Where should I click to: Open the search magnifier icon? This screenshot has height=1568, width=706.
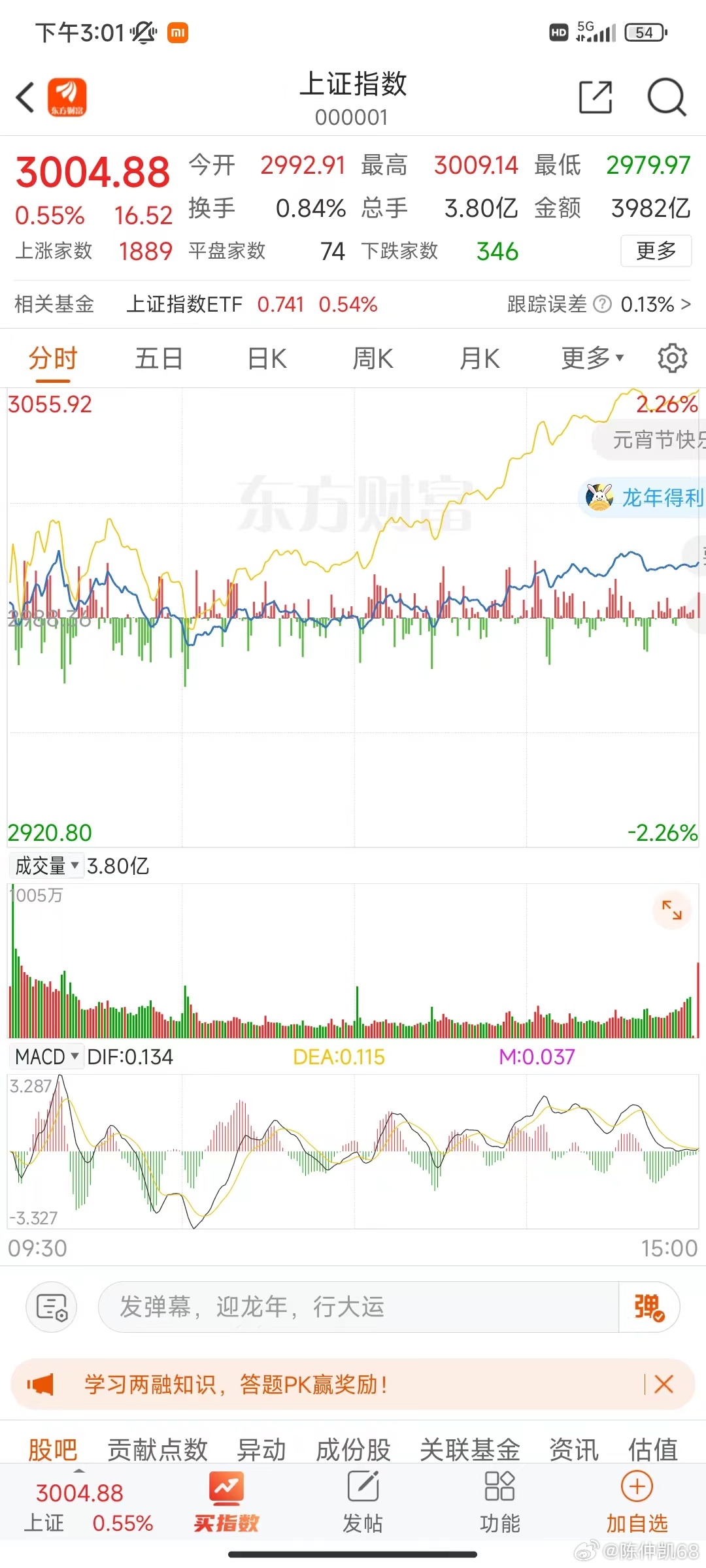click(666, 98)
